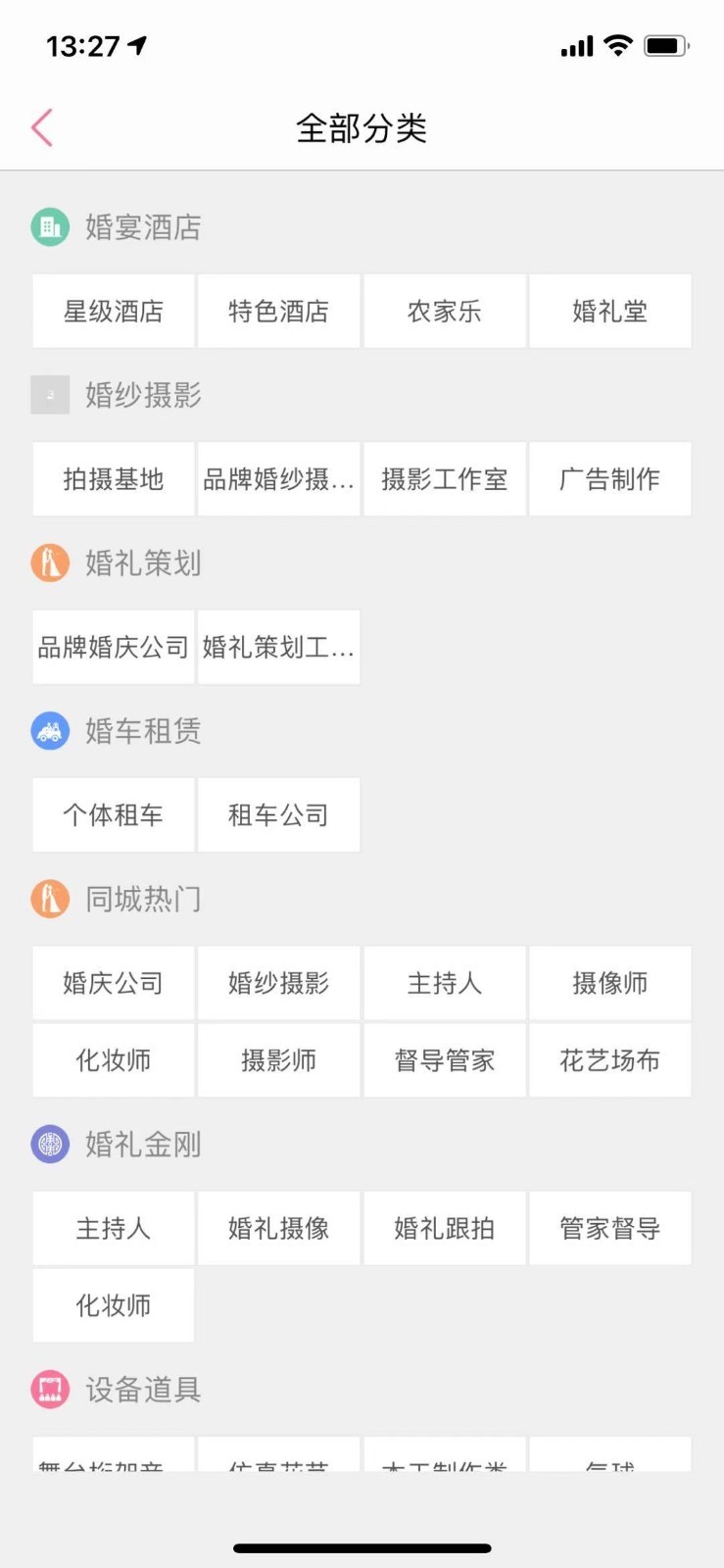This screenshot has height=1568, width=724.
Task: Go back using the pink arrow
Action: (x=41, y=127)
